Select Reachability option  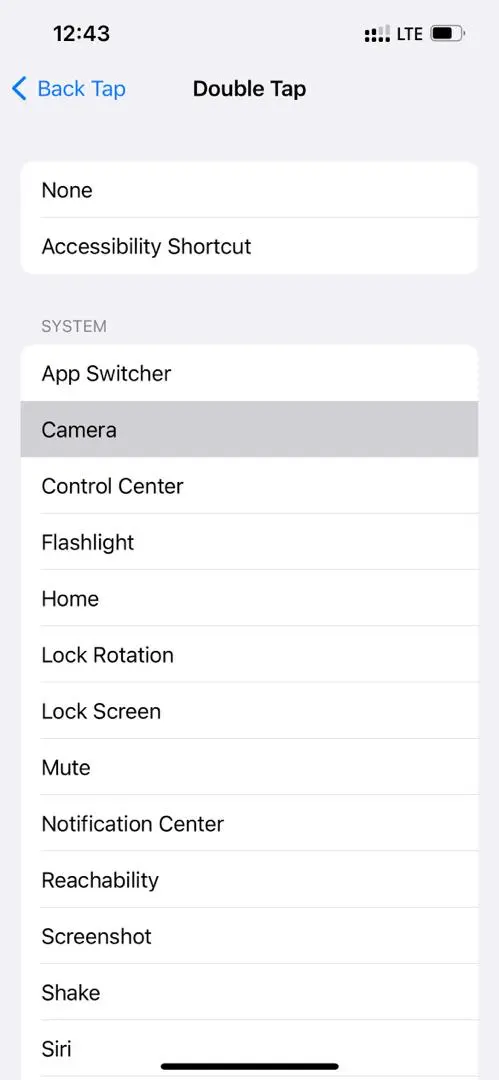[x=250, y=880]
